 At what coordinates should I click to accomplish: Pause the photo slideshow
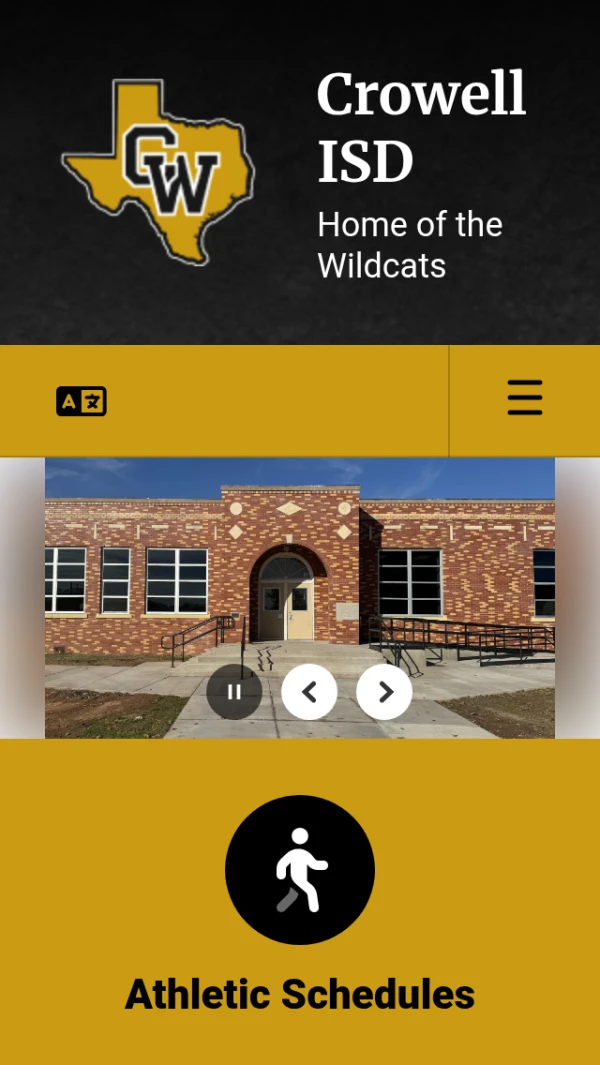(234, 692)
